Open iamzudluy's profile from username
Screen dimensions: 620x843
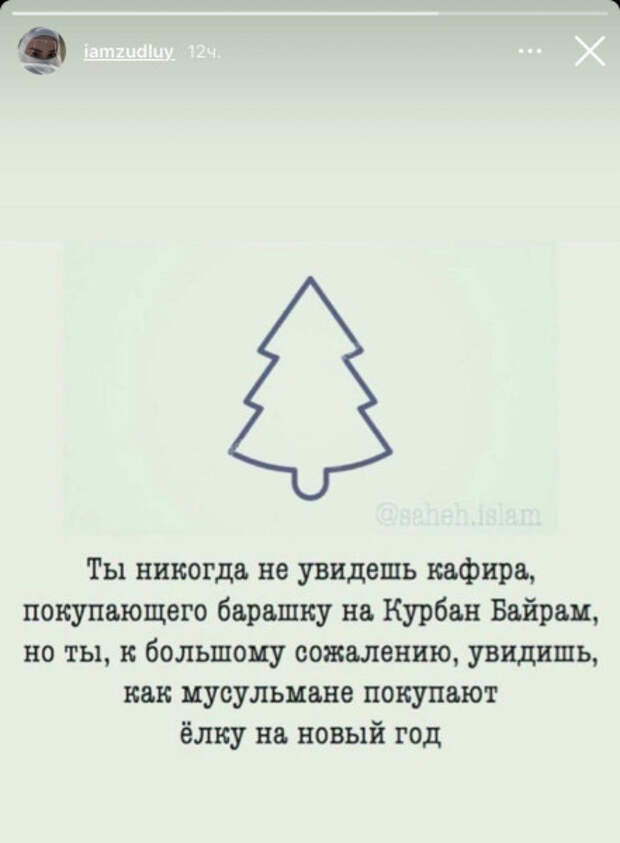coord(129,52)
